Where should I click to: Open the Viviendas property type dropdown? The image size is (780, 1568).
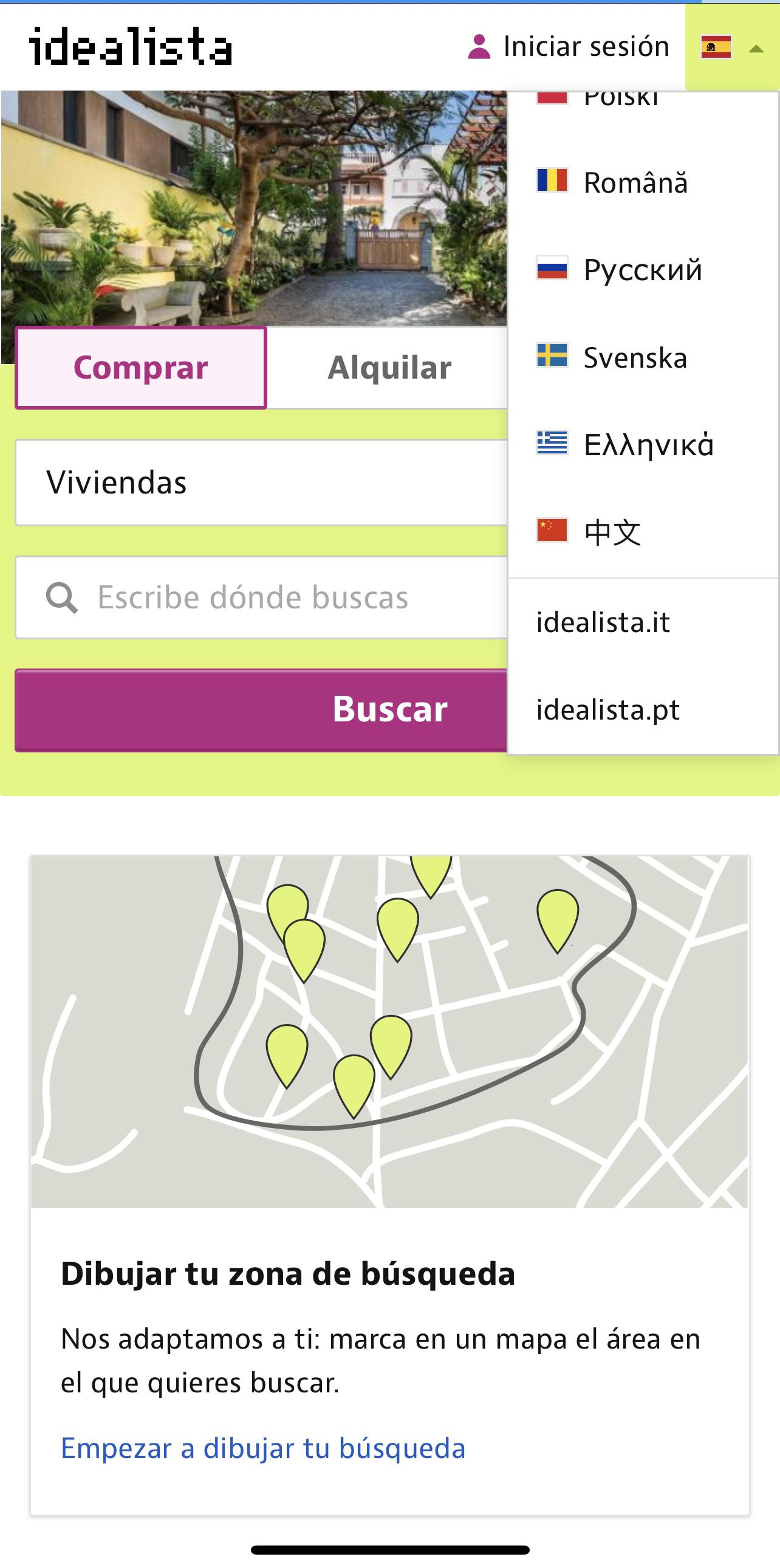[x=262, y=483]
